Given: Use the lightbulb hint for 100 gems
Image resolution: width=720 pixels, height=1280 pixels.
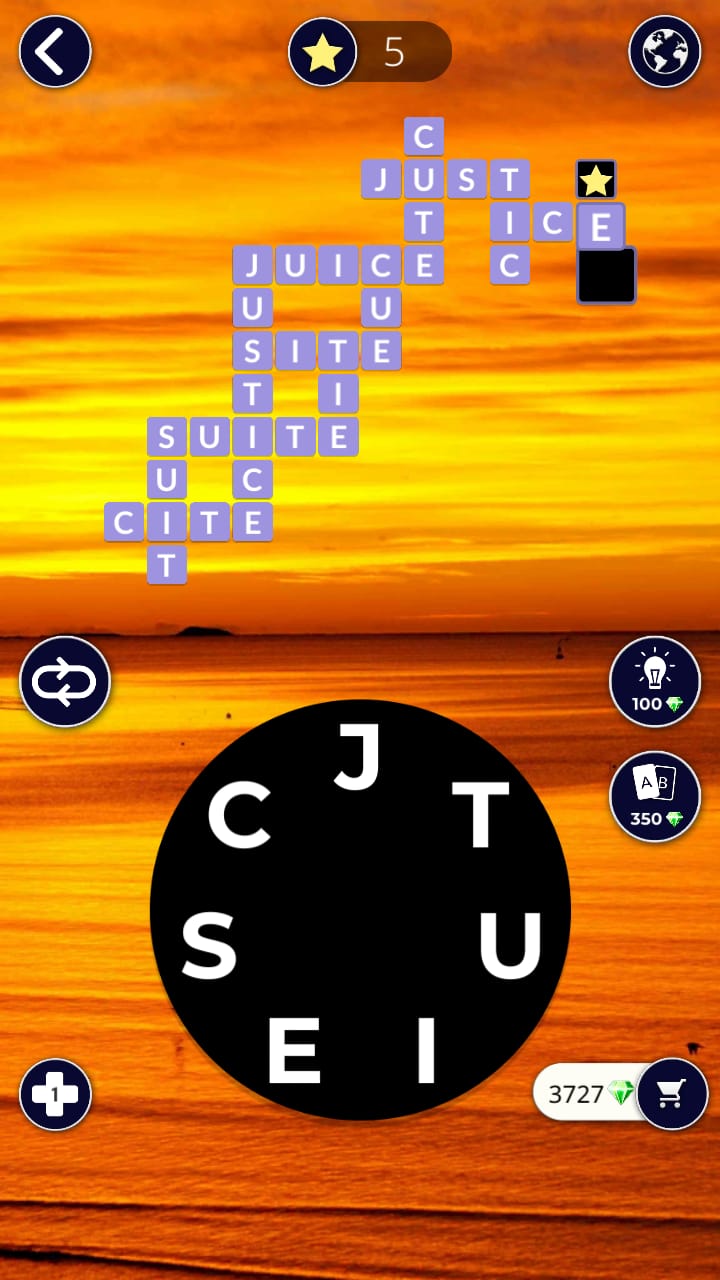Looking at the screenshot, I should tap(655, 682).
